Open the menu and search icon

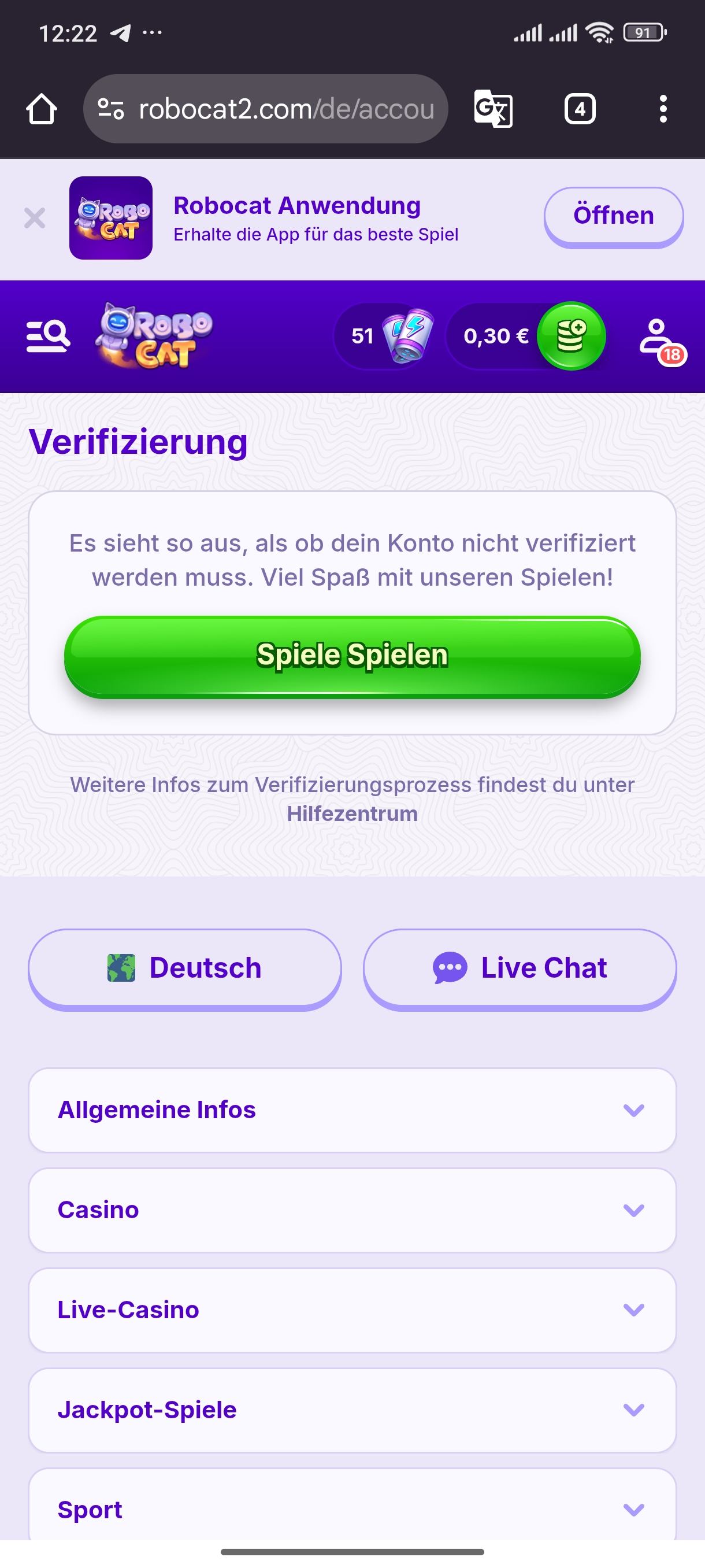48,336
